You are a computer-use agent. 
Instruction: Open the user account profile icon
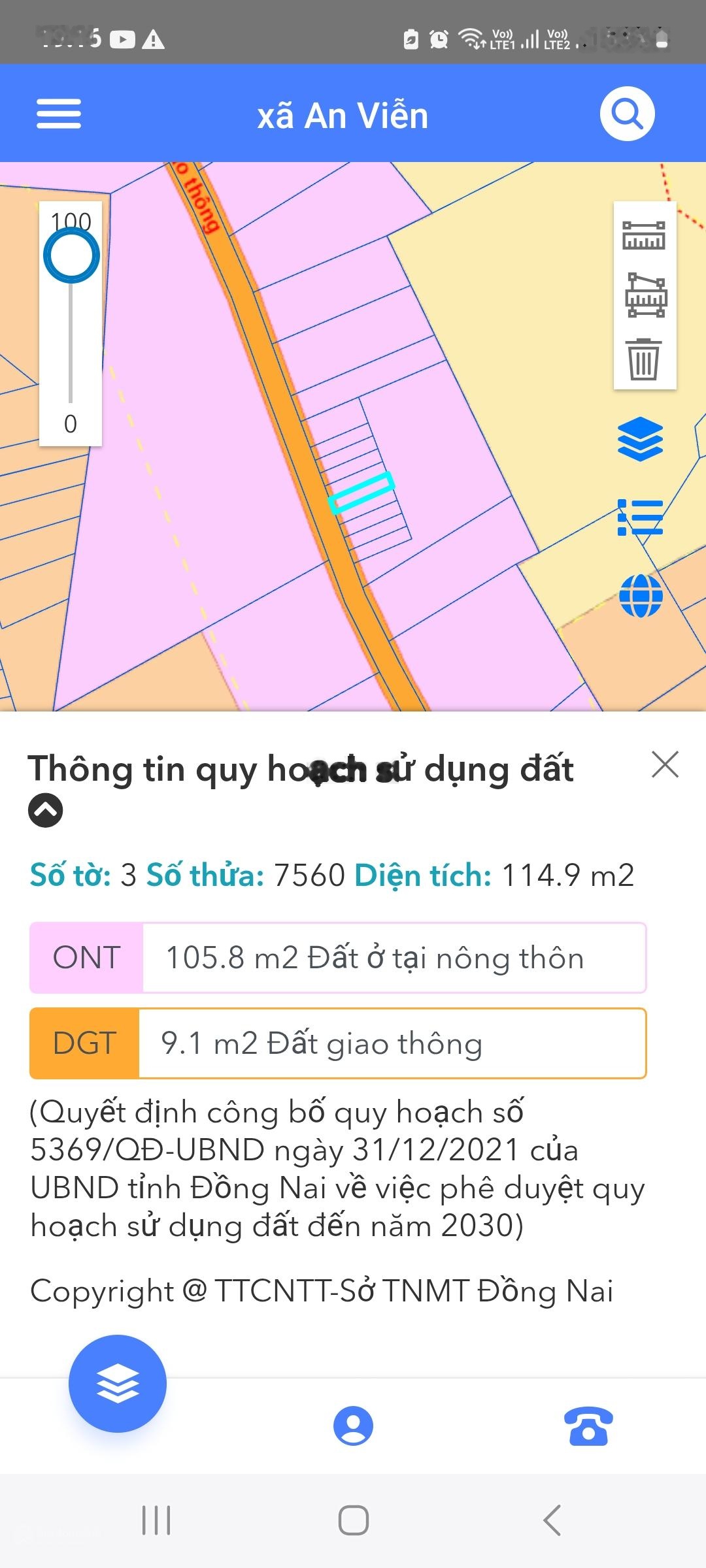click(x=353, y=1425)
